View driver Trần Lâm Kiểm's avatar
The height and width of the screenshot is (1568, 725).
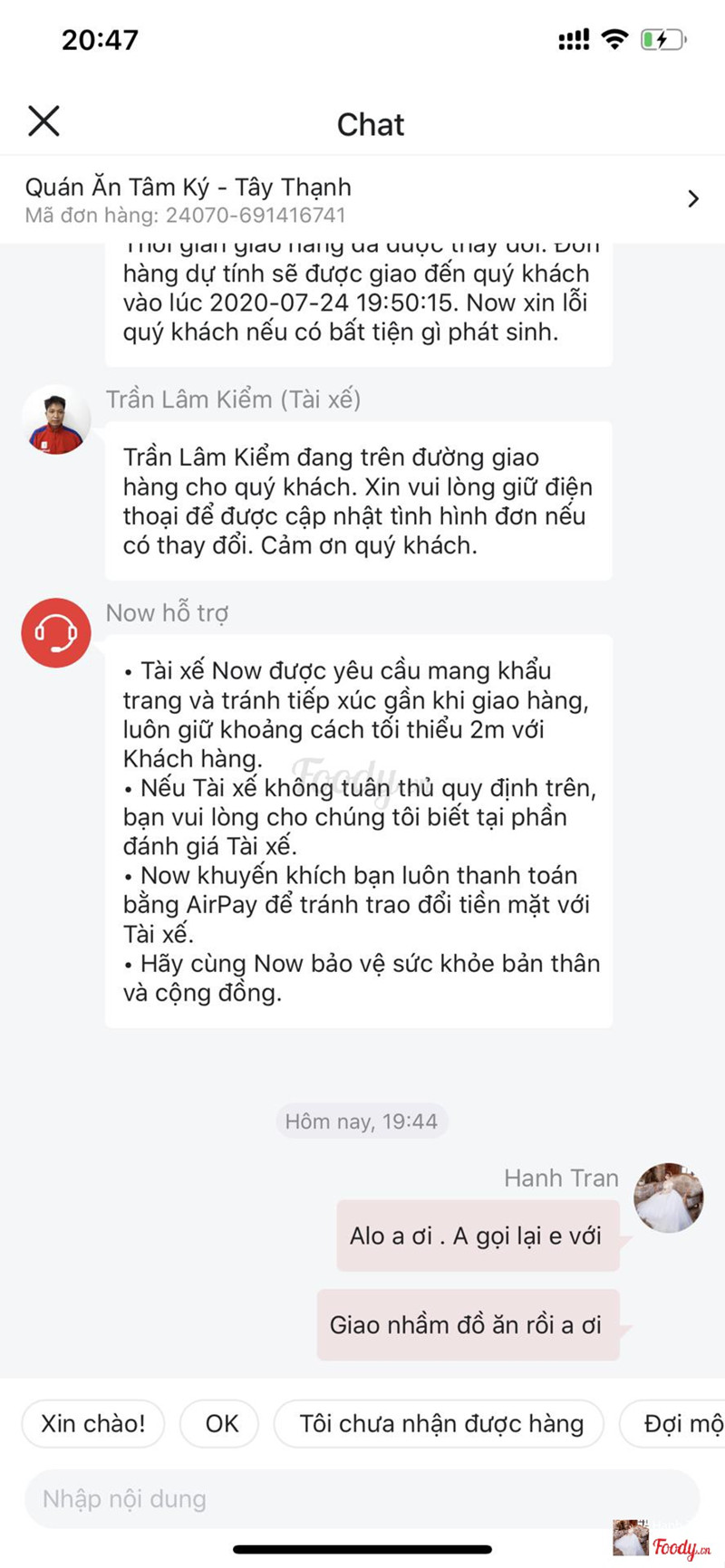click(x=56, y=418)
